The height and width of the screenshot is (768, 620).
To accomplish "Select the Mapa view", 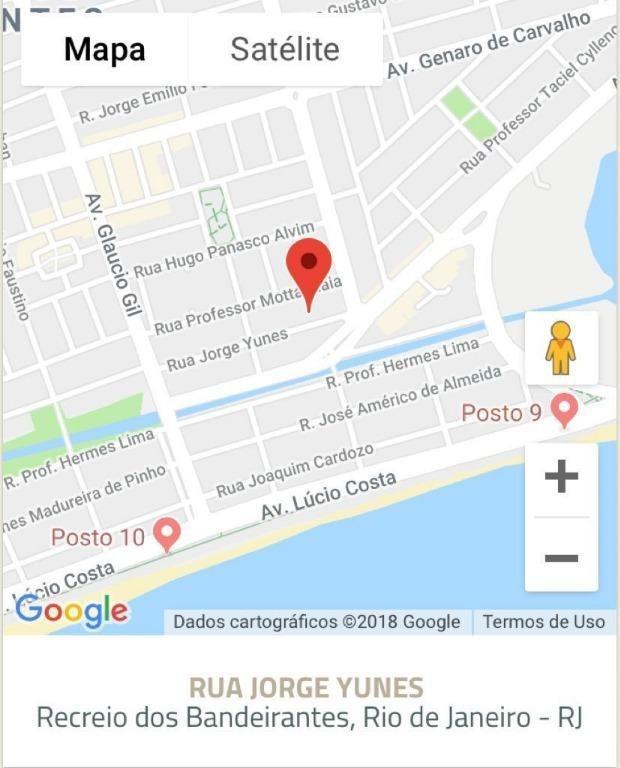I will coord(104,49).
